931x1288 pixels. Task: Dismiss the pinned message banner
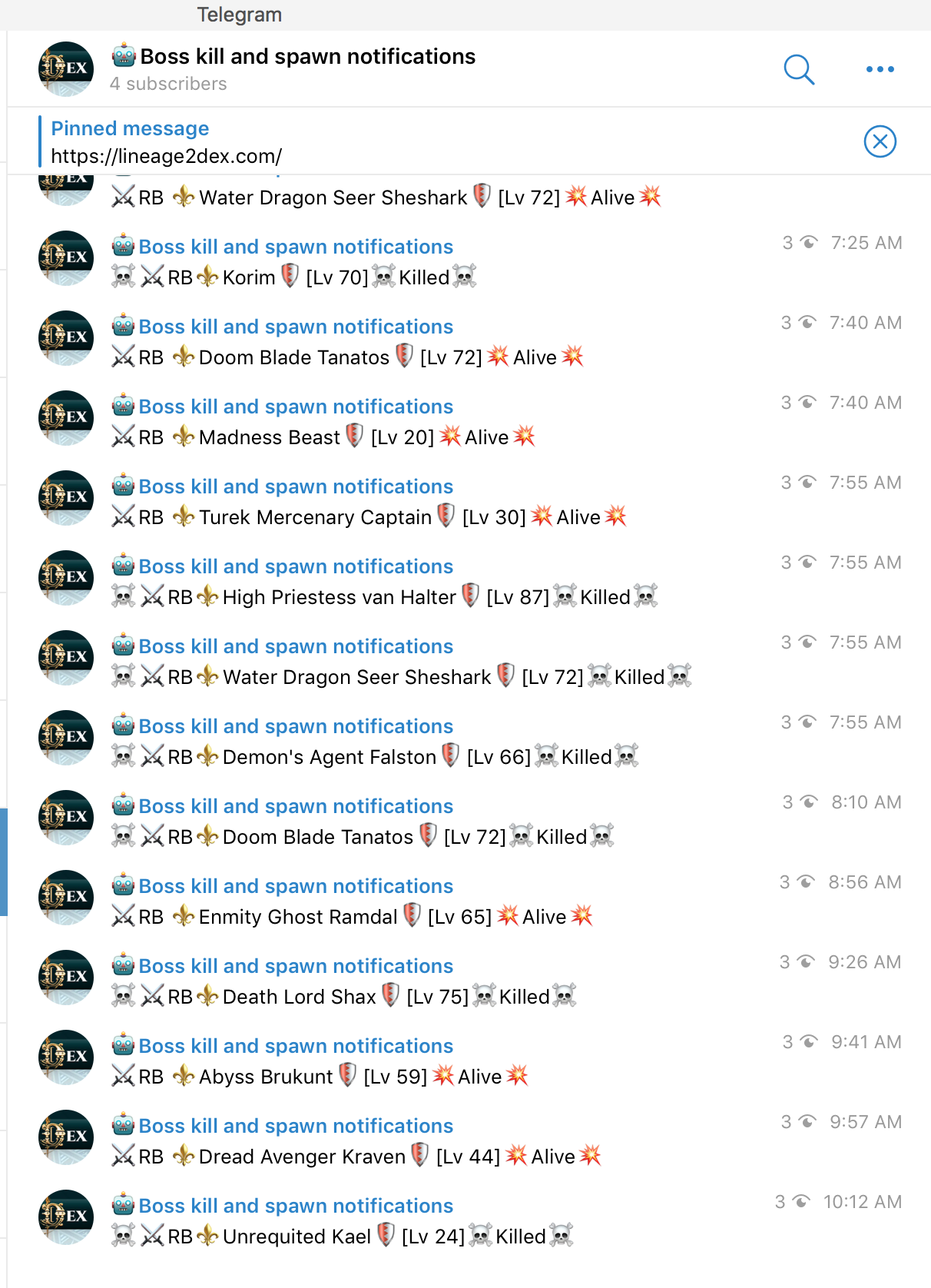coord(880,141)
